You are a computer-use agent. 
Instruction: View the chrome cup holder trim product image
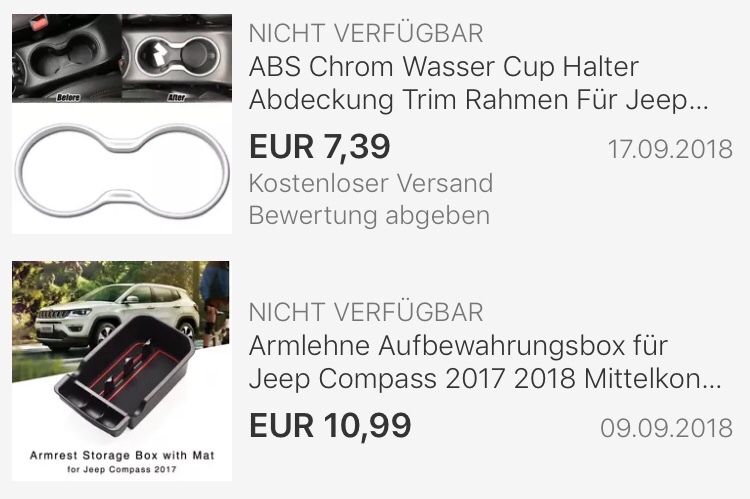click(x=121, y=123)
